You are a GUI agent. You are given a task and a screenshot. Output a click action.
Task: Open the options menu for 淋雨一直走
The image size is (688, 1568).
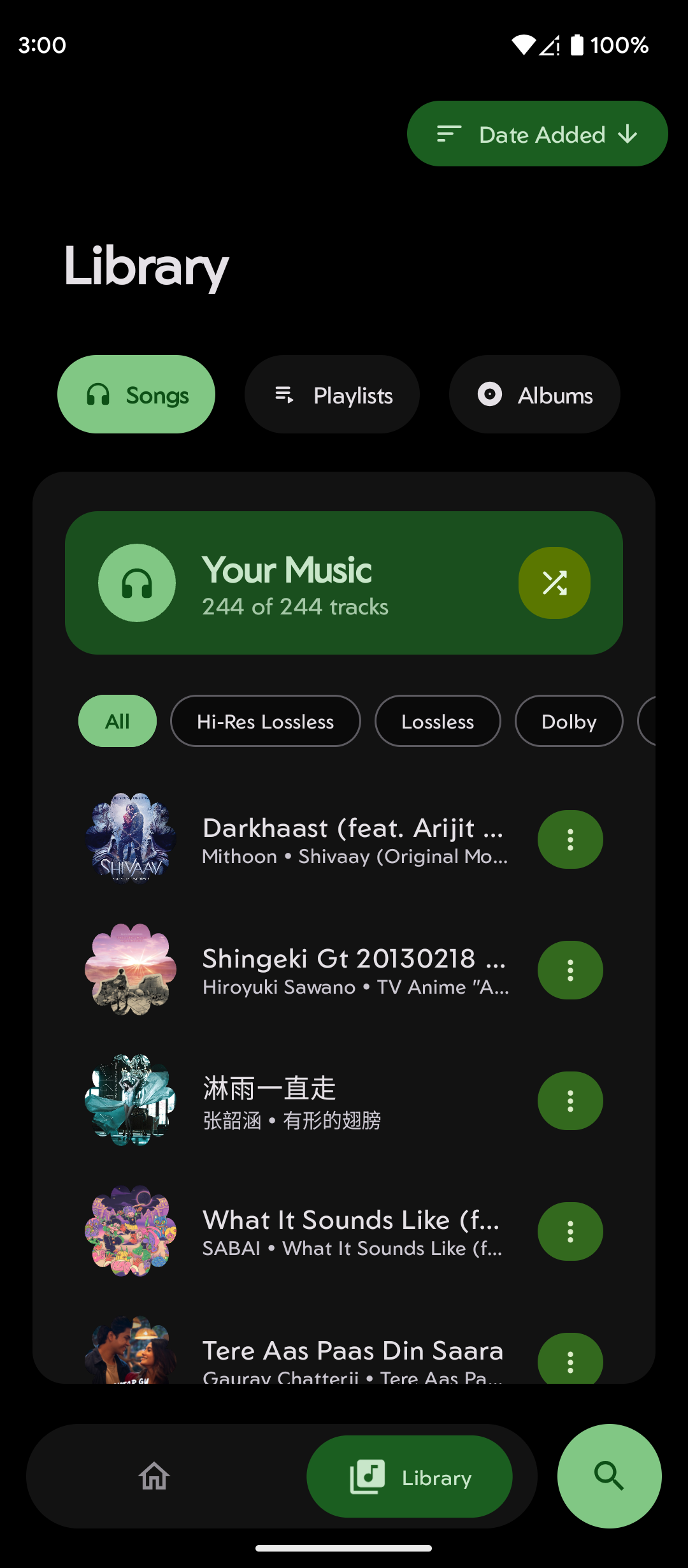[570, 1101]
